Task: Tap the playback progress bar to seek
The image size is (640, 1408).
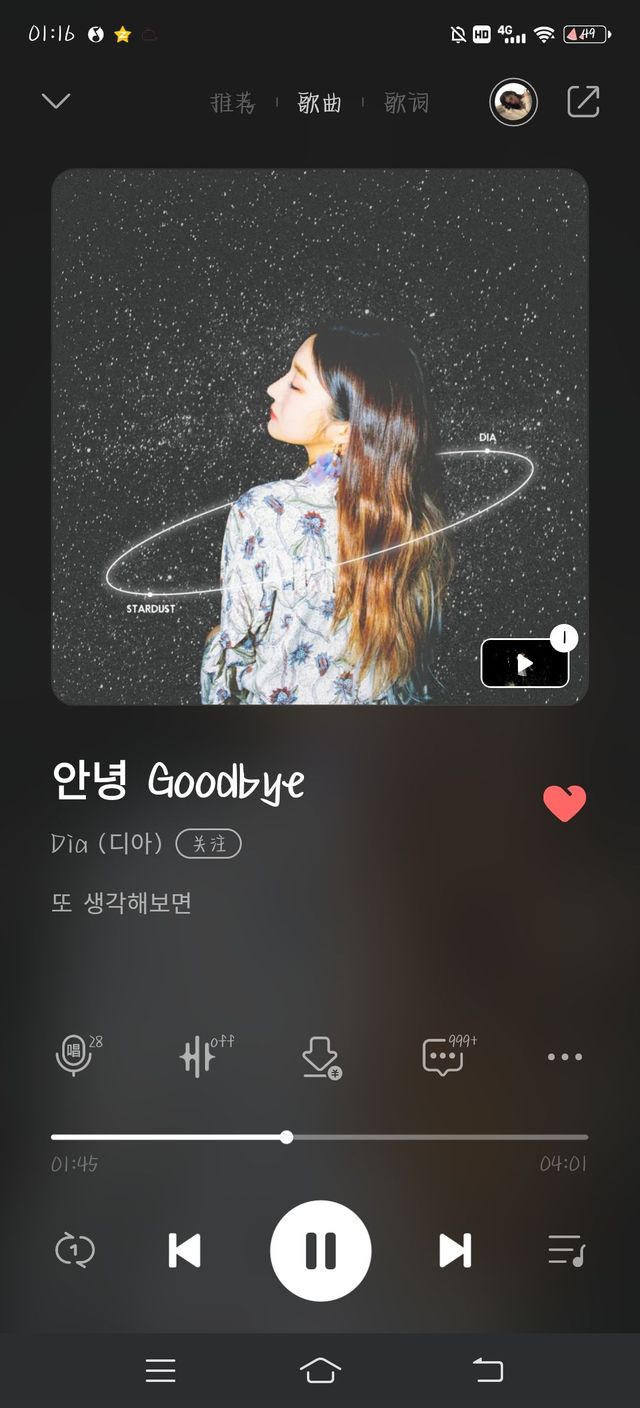Action: coord(400,1137)
